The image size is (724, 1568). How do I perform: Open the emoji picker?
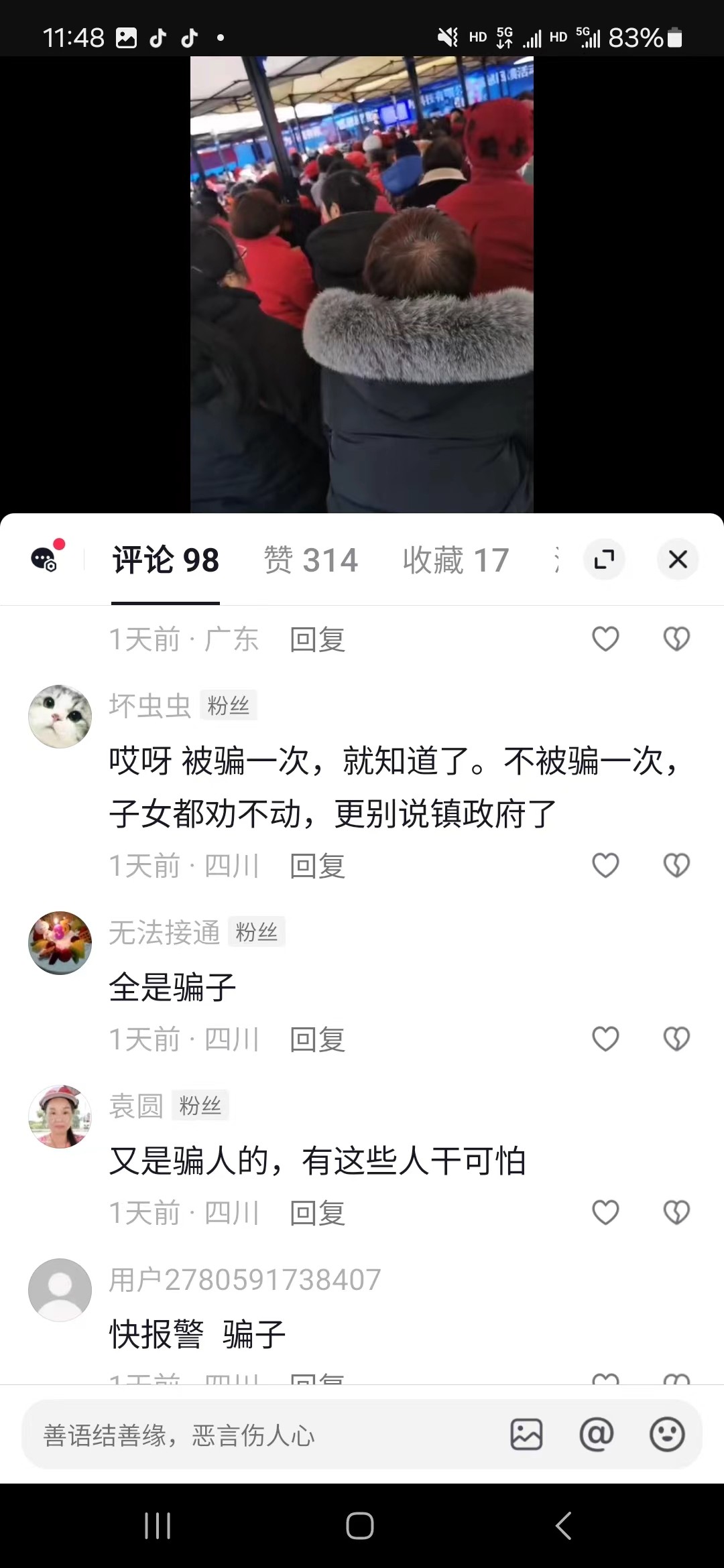tap(667, 1435)
